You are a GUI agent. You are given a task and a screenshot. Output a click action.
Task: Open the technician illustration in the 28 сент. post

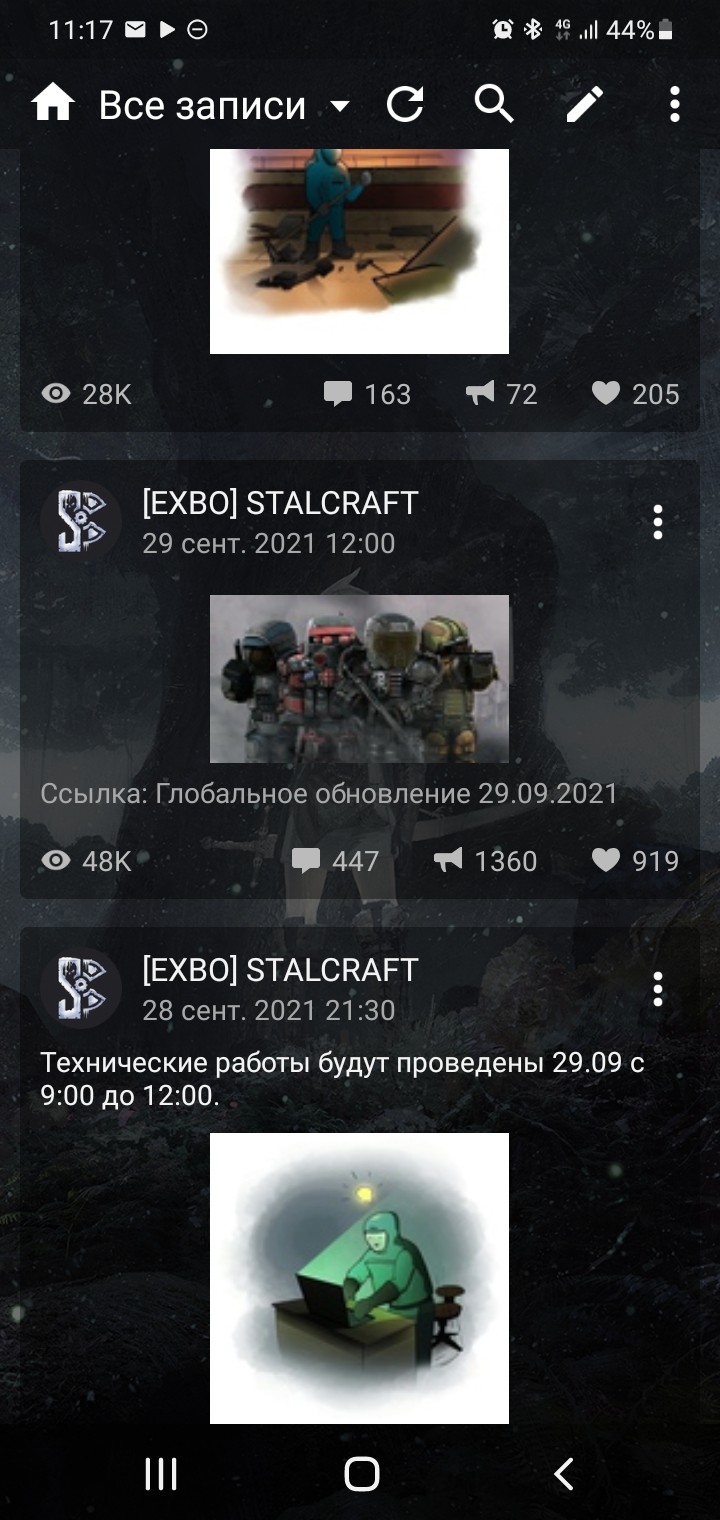pos(359,1277)
